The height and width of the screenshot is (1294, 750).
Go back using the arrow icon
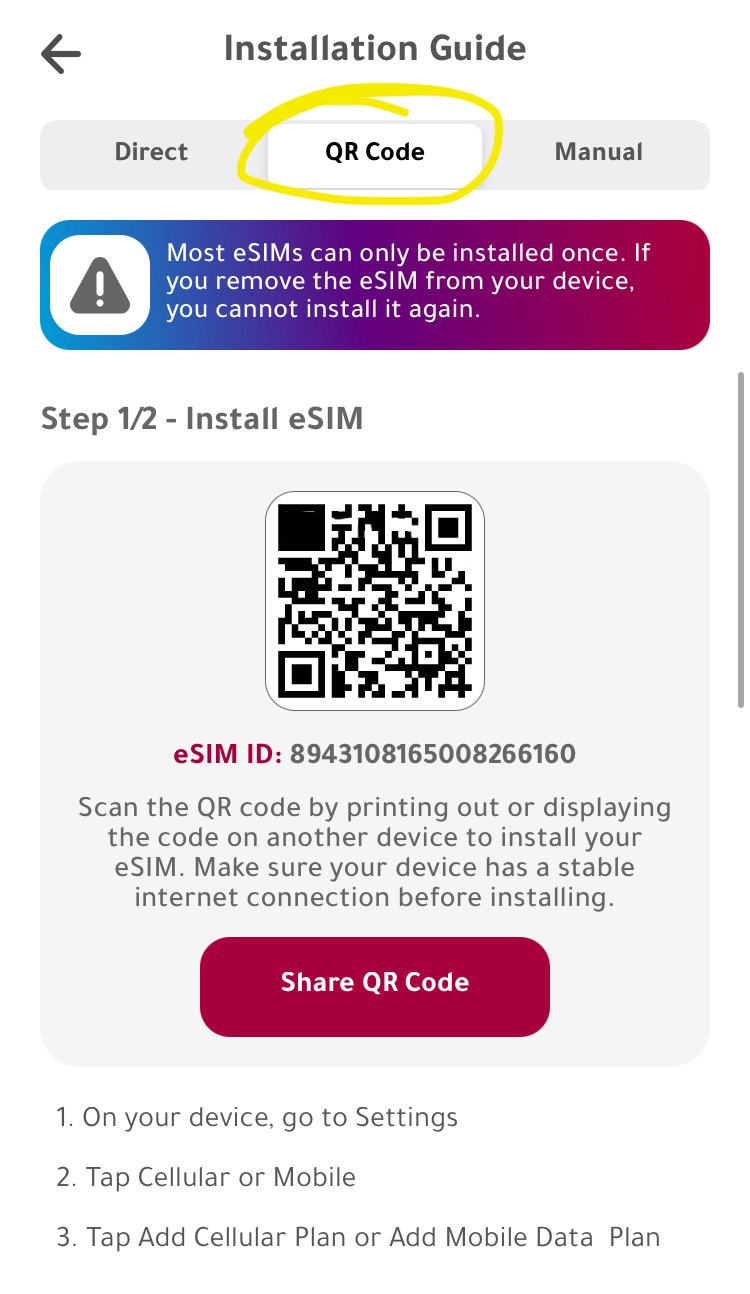click(x=61, y=54)
